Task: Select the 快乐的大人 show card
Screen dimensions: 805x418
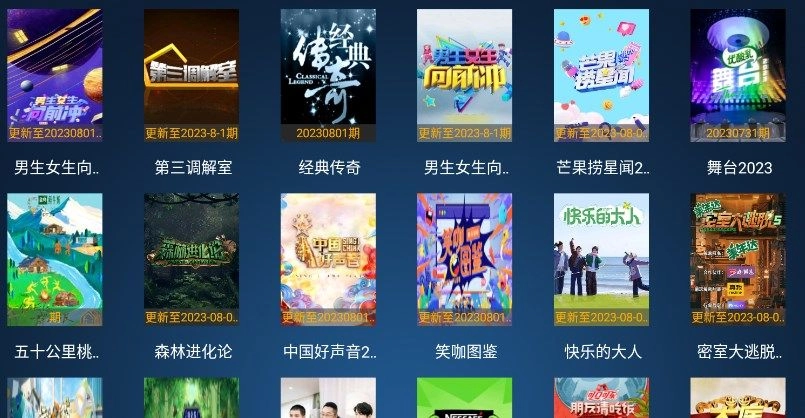Action: tap(601, 259)
